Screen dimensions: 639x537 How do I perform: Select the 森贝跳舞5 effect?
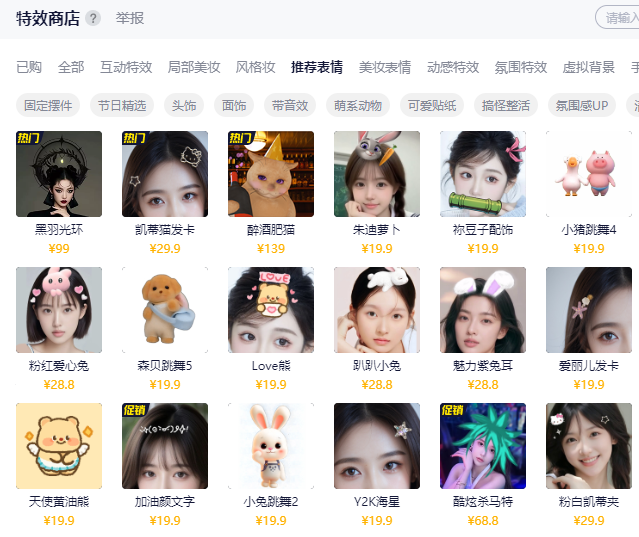(x=165, y=310)
